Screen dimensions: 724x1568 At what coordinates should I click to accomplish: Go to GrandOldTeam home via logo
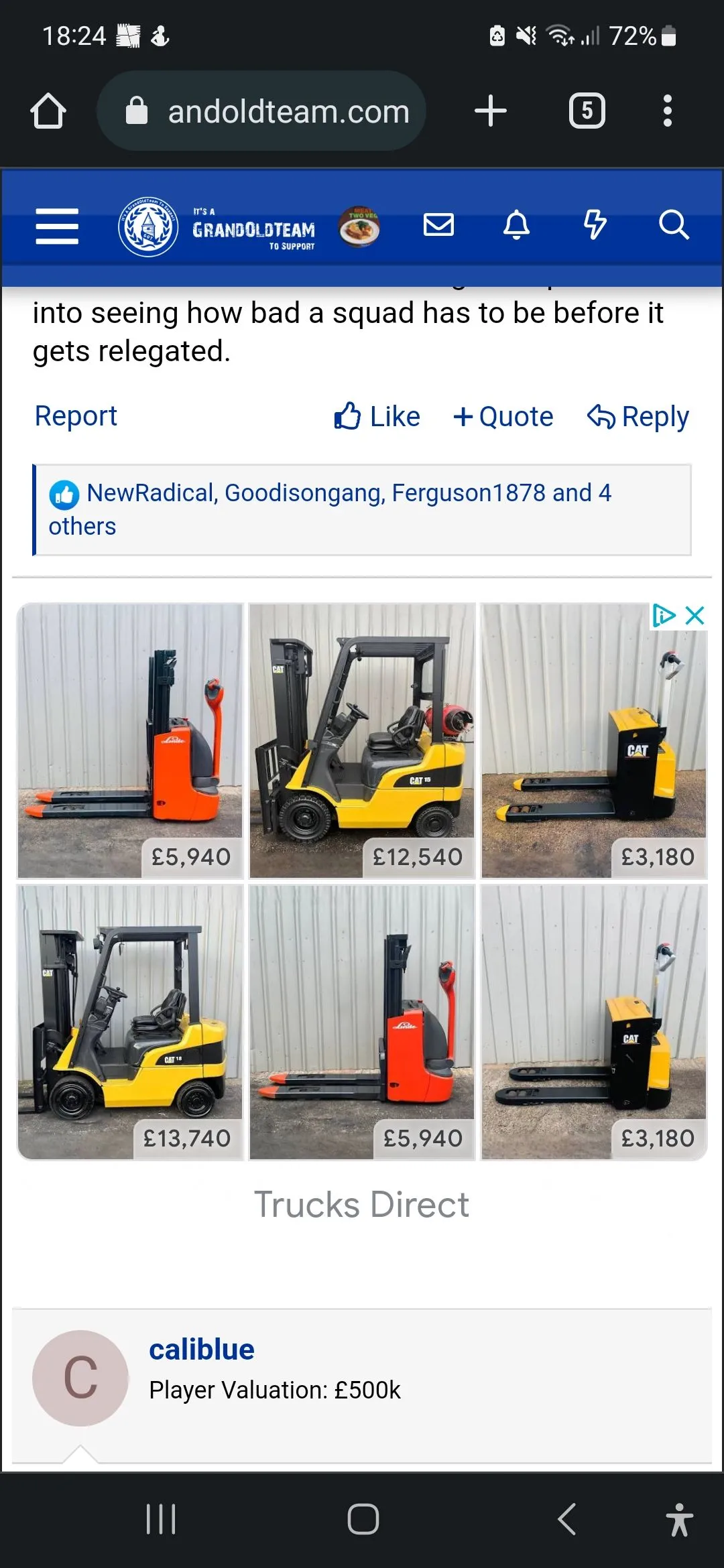coord(218,227)
